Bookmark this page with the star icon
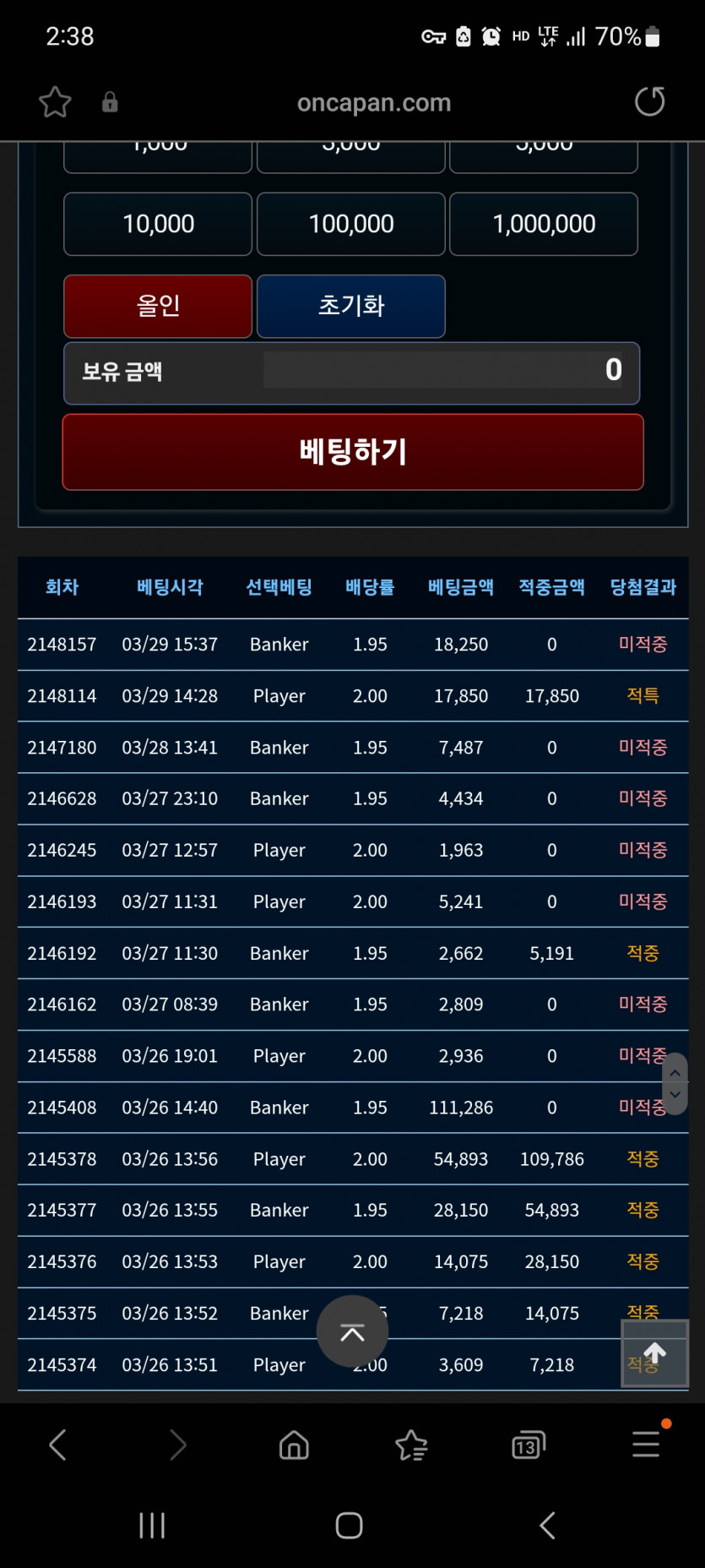Screen dimensions: 705x1568 tap(55, 102)
